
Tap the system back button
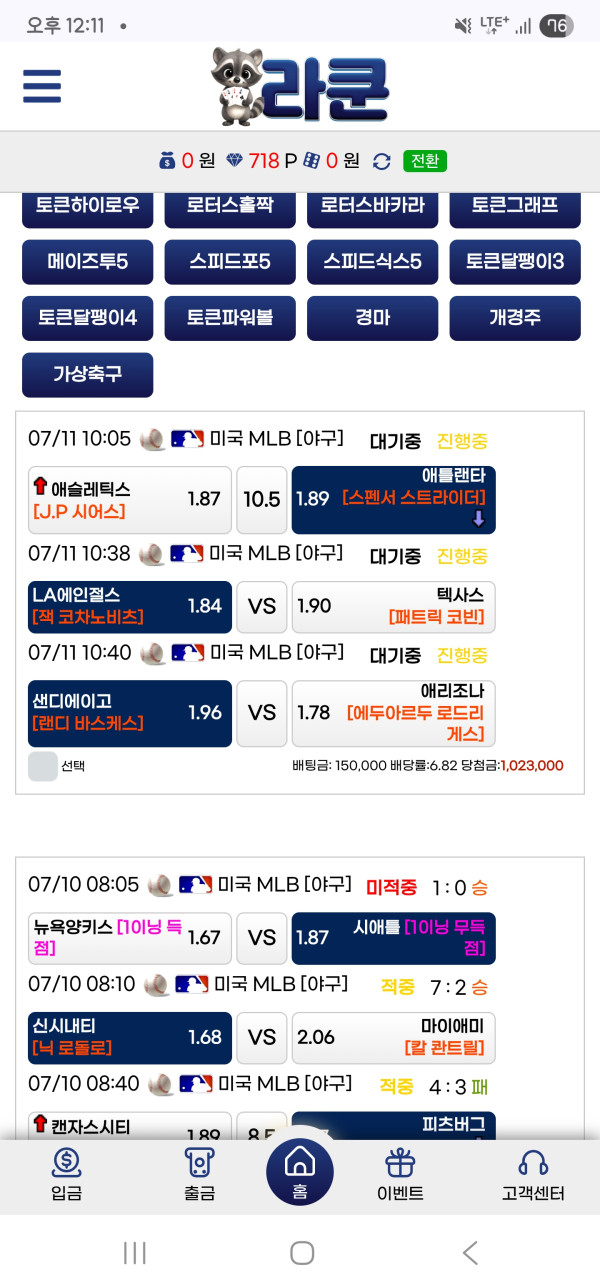point(469,1252)
